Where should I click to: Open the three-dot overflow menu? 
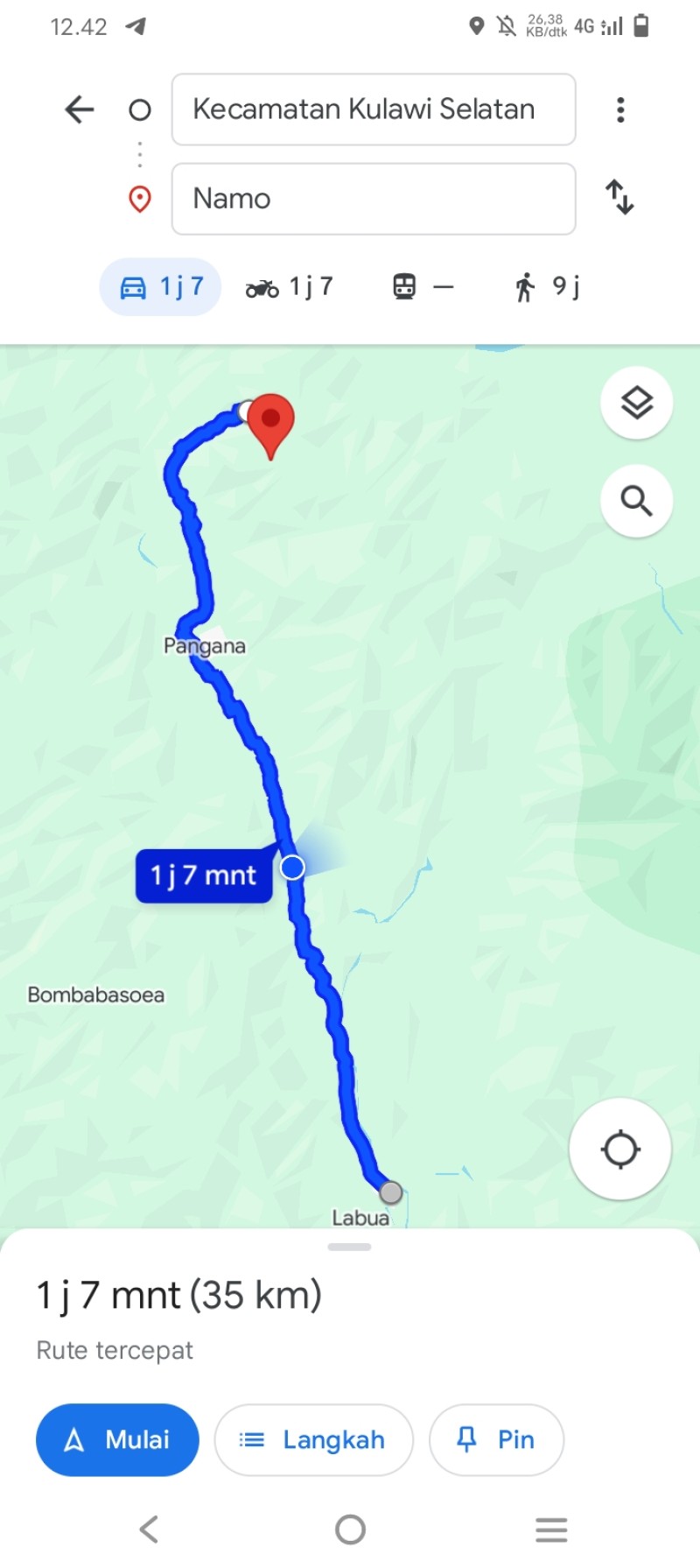click(x=620, y=109)
